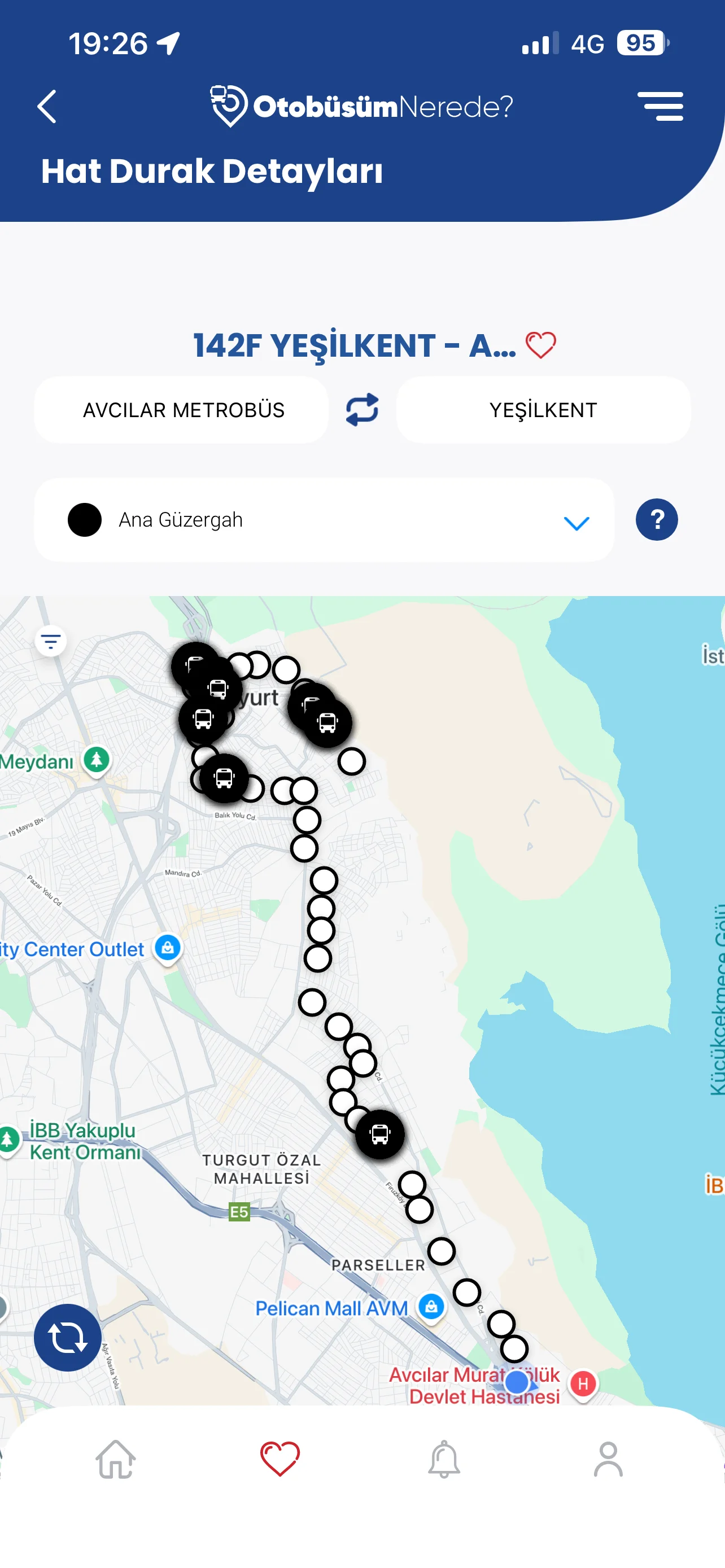This screenshot has width=725, height=1568.
Task: Select the YEŞİLKENT direction
Action: (x=543, y=410)
